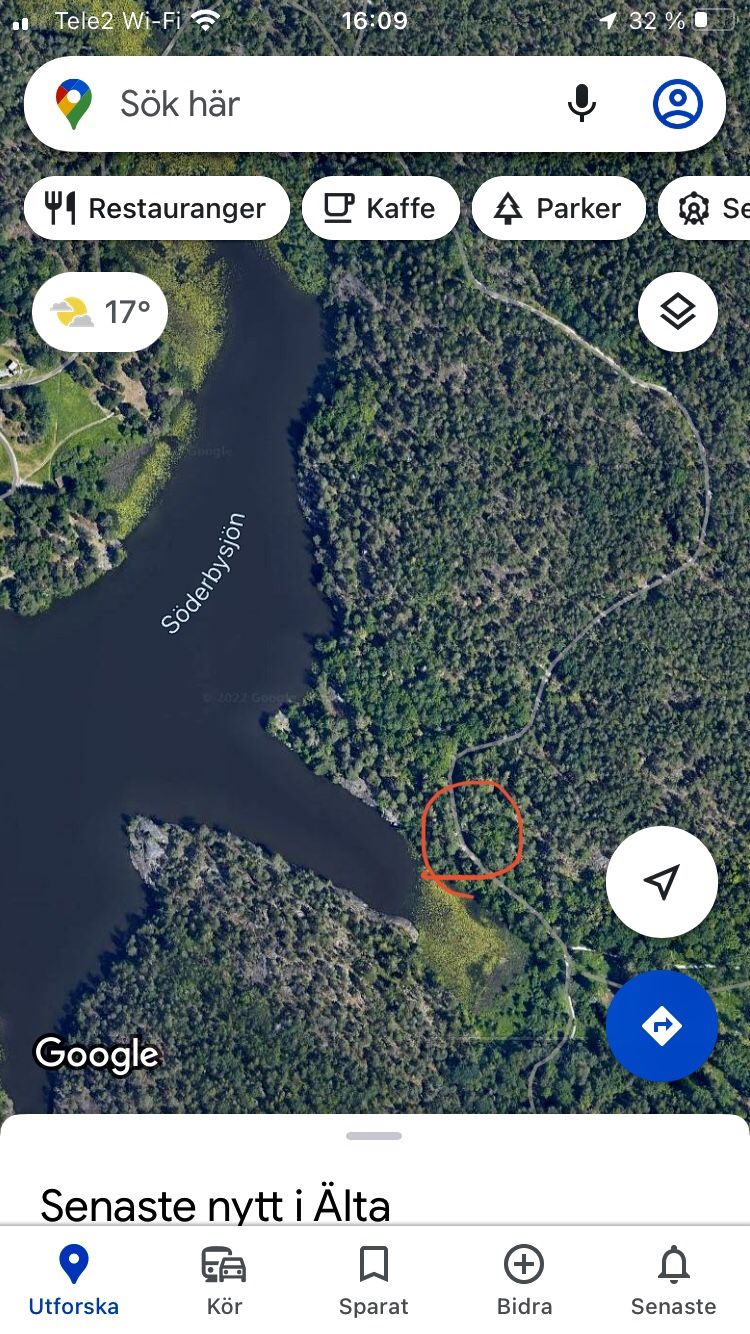Open the Sparat tab

(x=374, y=1280)
